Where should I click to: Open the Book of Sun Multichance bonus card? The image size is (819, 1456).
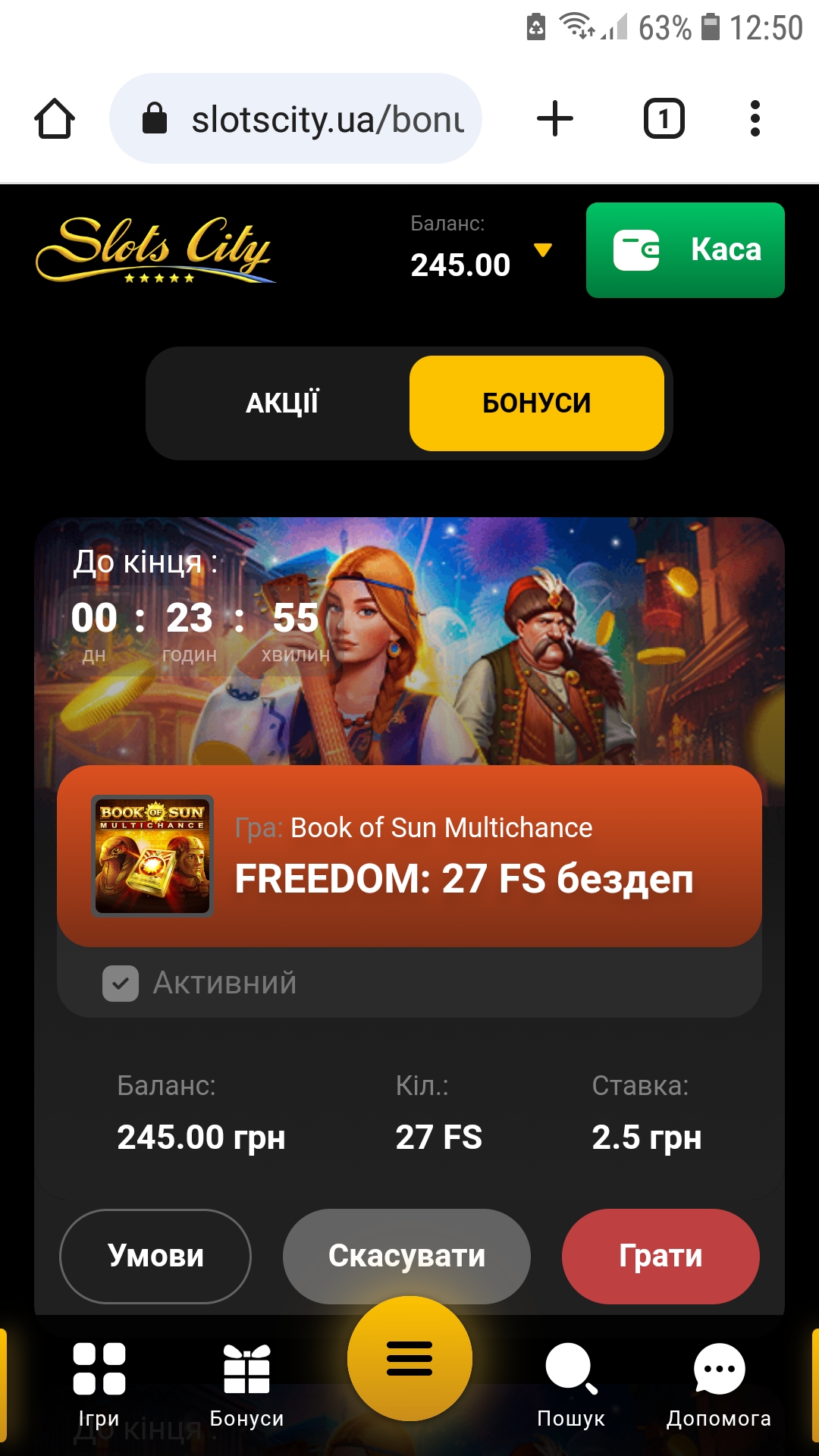(x=409, y=856)
